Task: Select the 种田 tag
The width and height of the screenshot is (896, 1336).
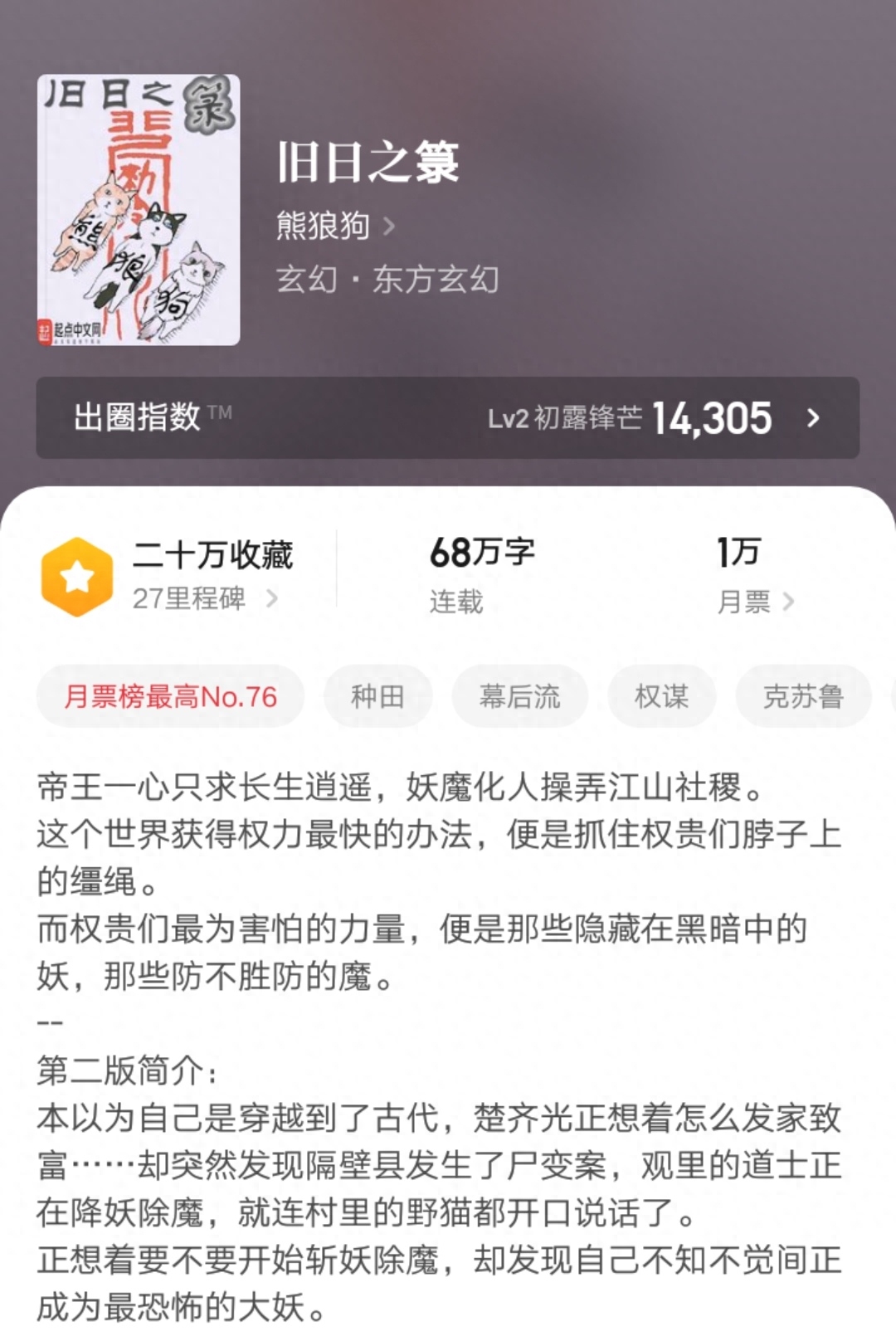Action: click(x=377, y=696)
